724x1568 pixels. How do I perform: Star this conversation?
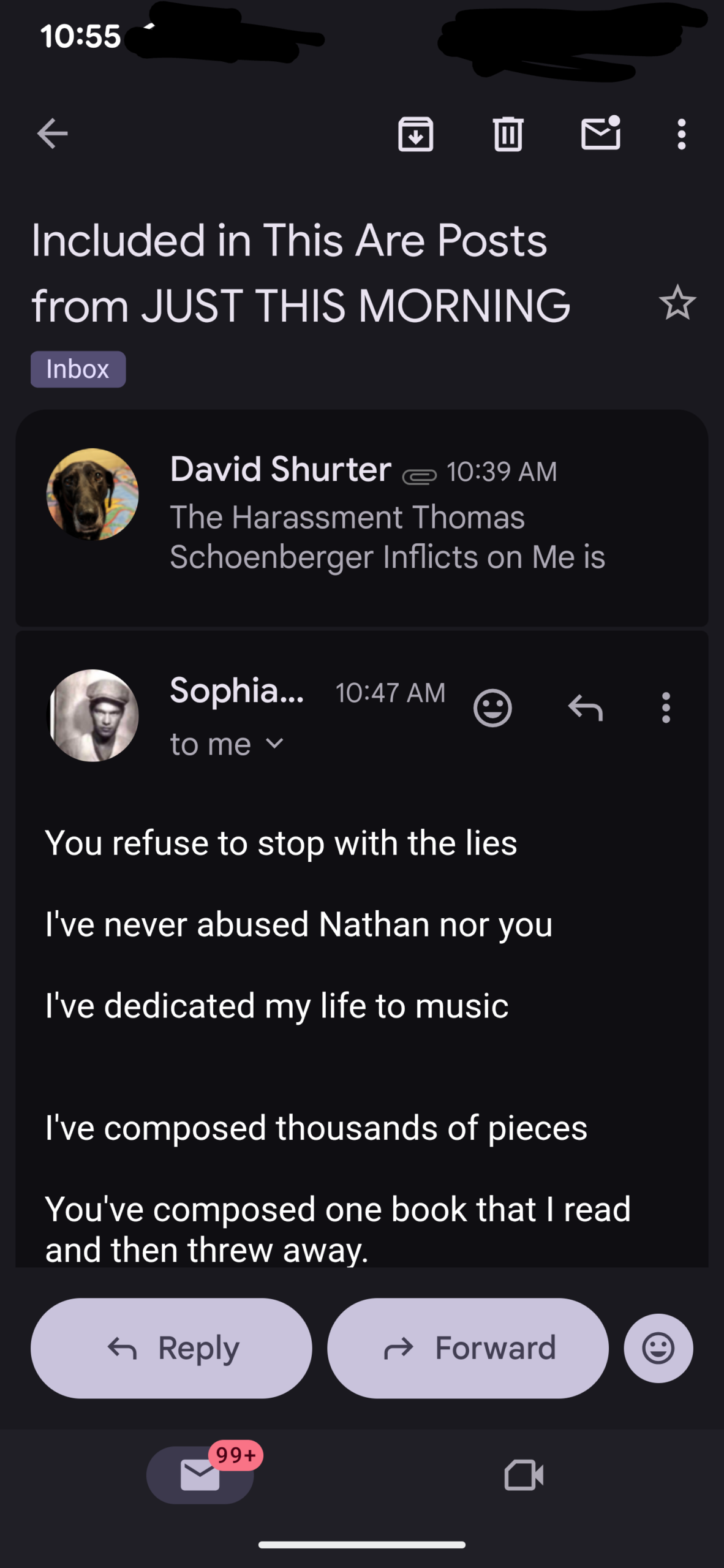(x=677, y=303)
